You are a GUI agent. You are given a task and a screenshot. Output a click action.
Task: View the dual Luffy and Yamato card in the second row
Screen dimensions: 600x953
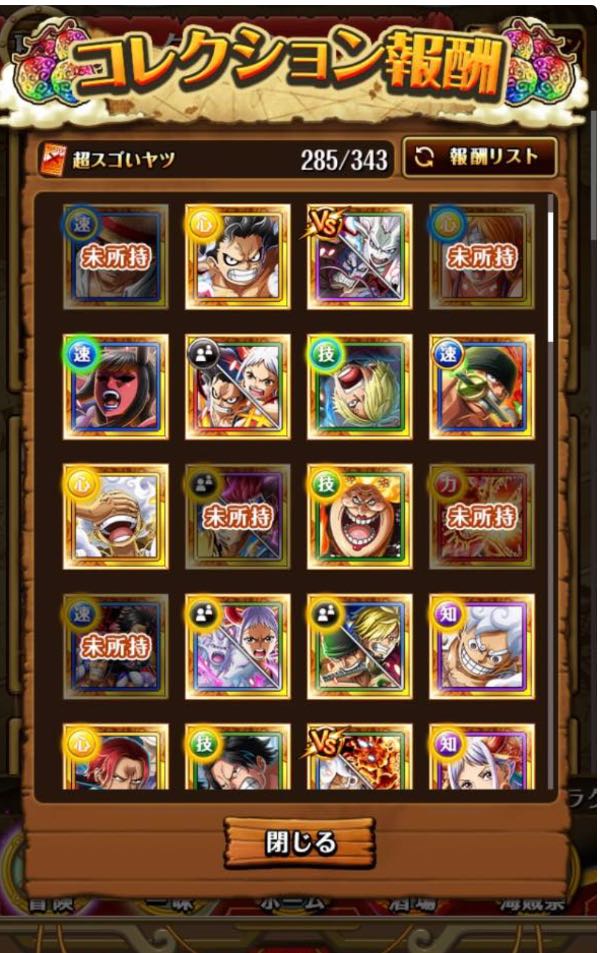[237, 386]
